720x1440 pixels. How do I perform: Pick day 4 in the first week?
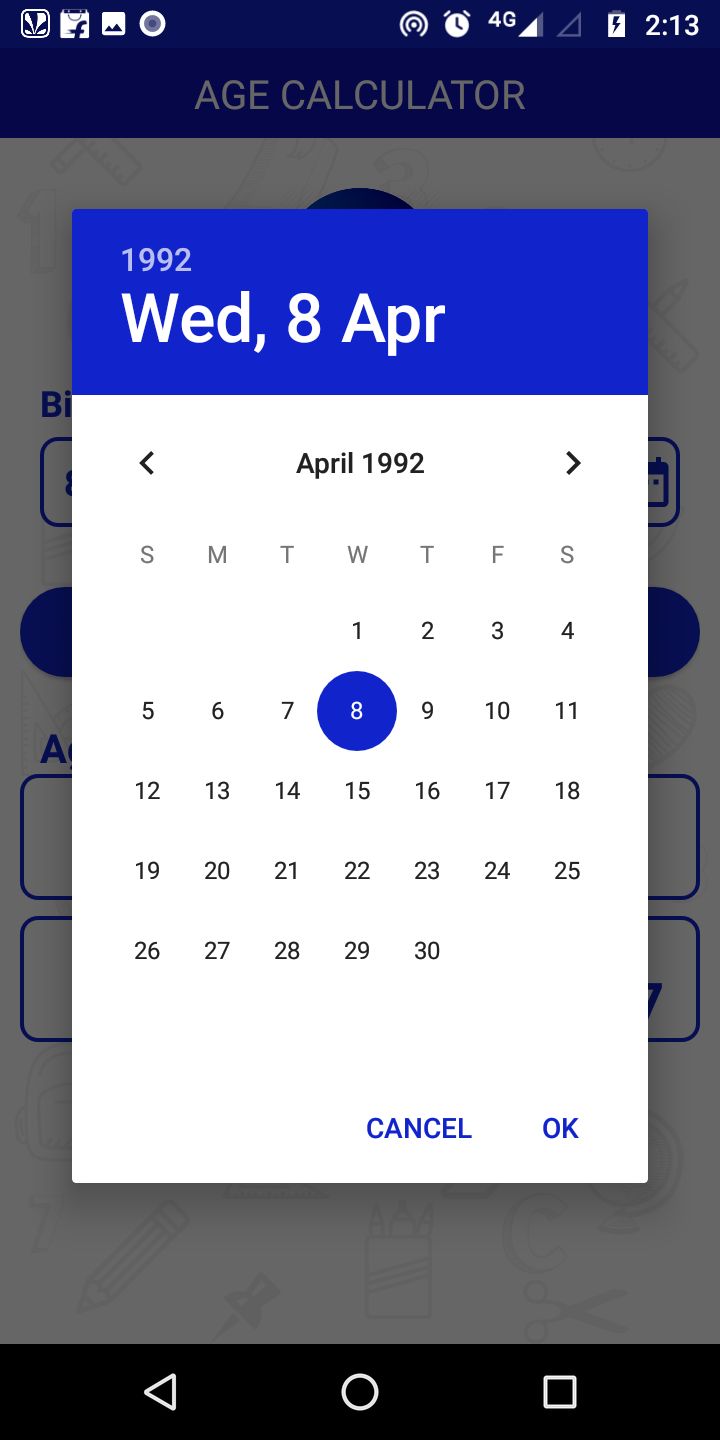567,631
